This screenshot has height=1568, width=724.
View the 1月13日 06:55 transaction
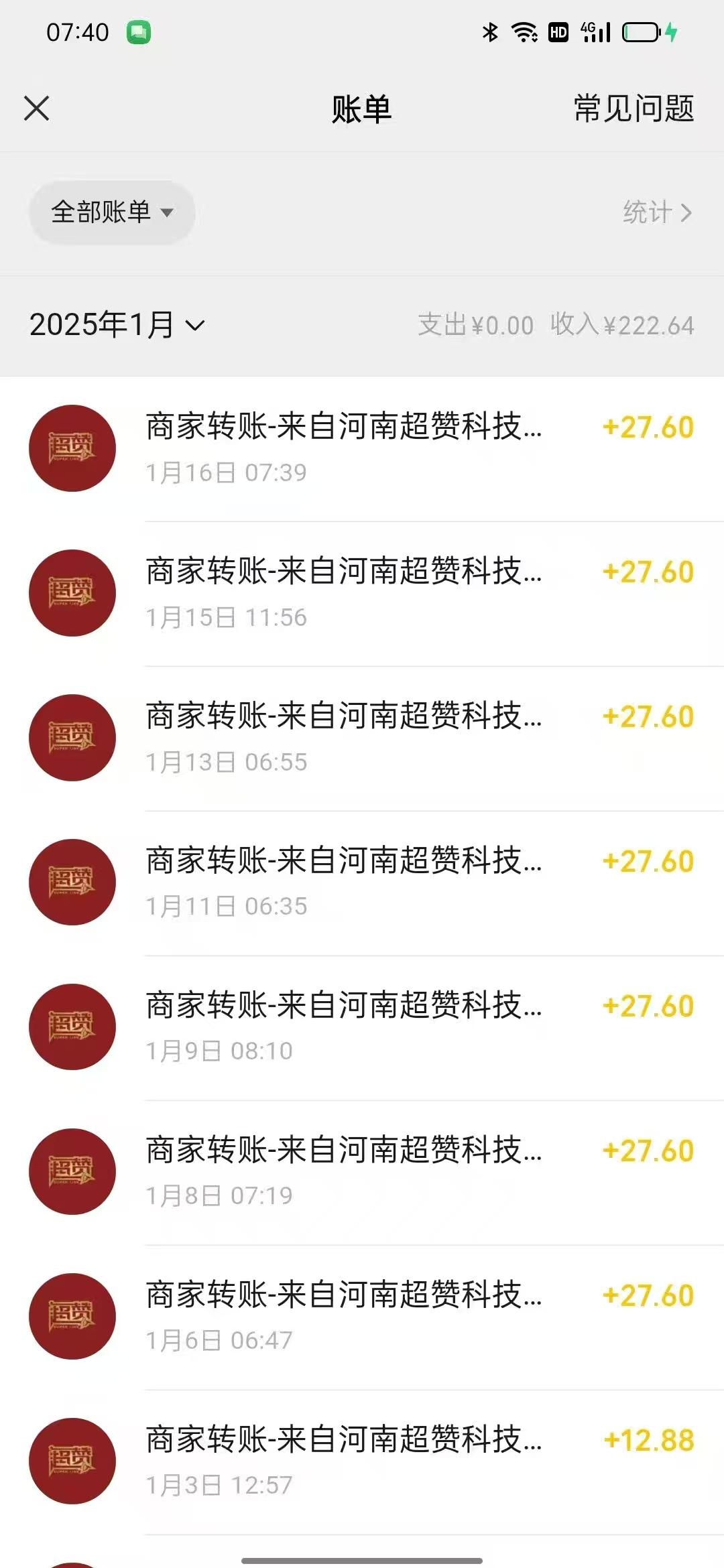(x=362, y=738)
